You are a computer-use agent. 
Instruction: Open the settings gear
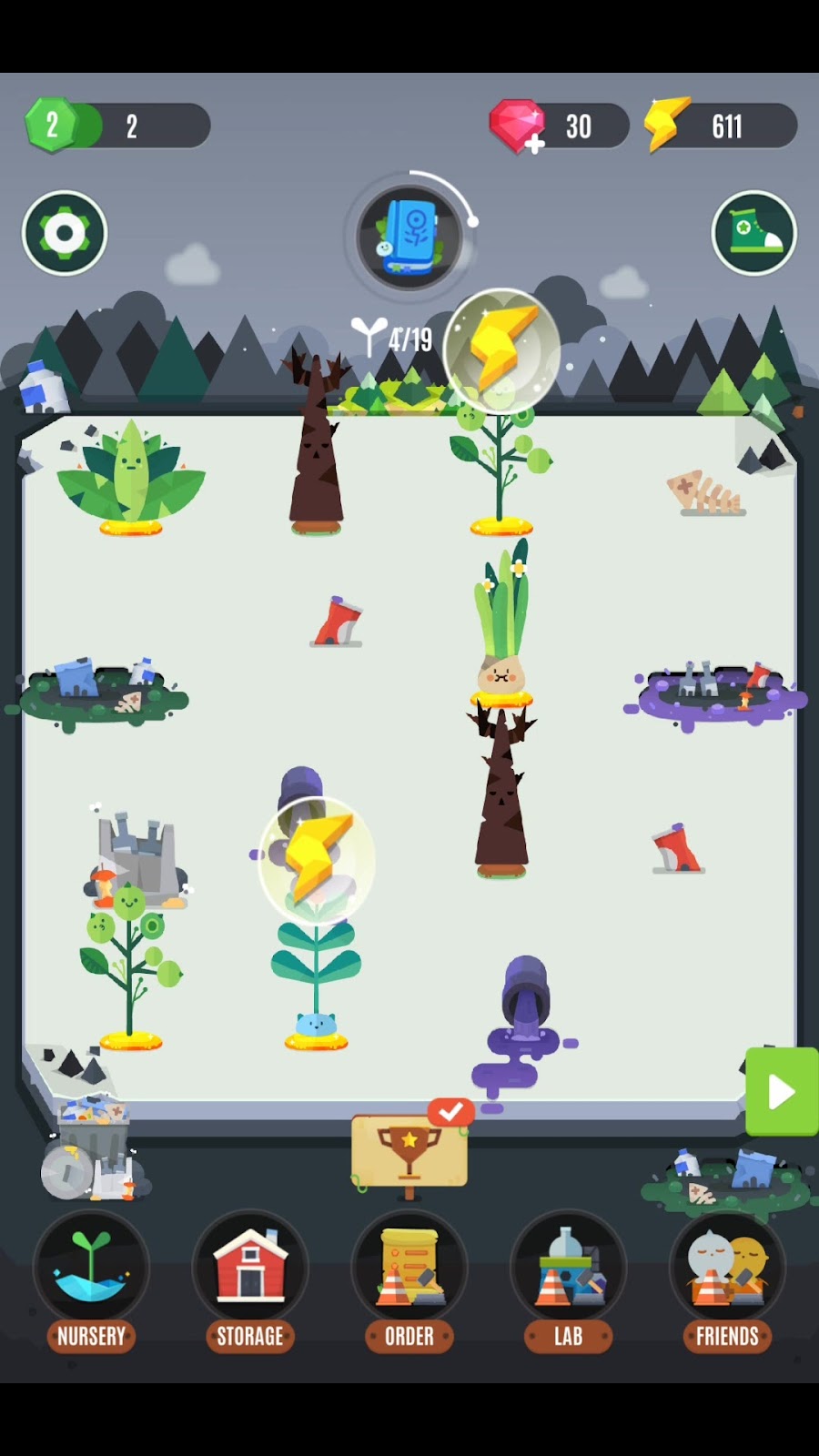click(65, 233)
